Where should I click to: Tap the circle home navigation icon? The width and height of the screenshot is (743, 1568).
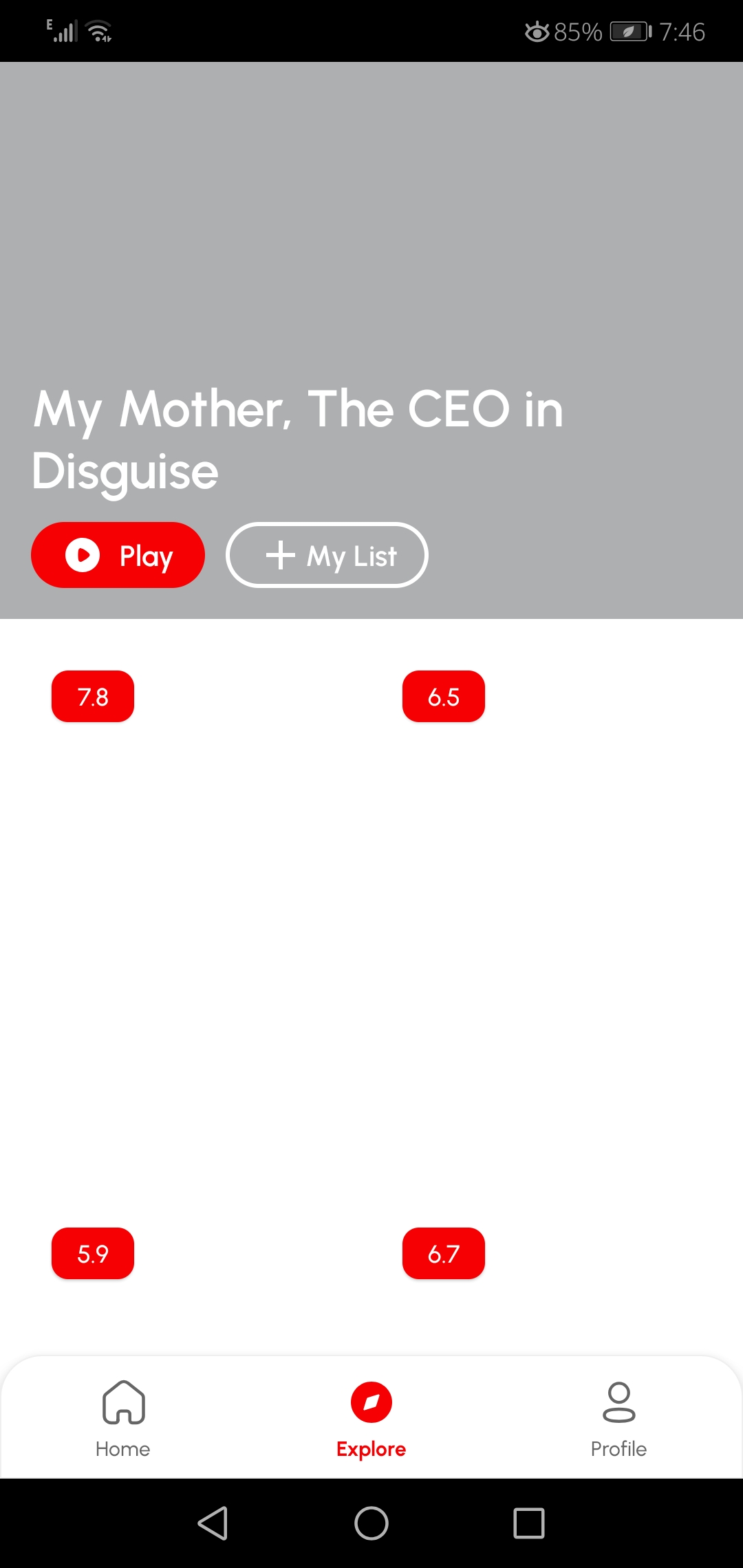coord(371,1522)
